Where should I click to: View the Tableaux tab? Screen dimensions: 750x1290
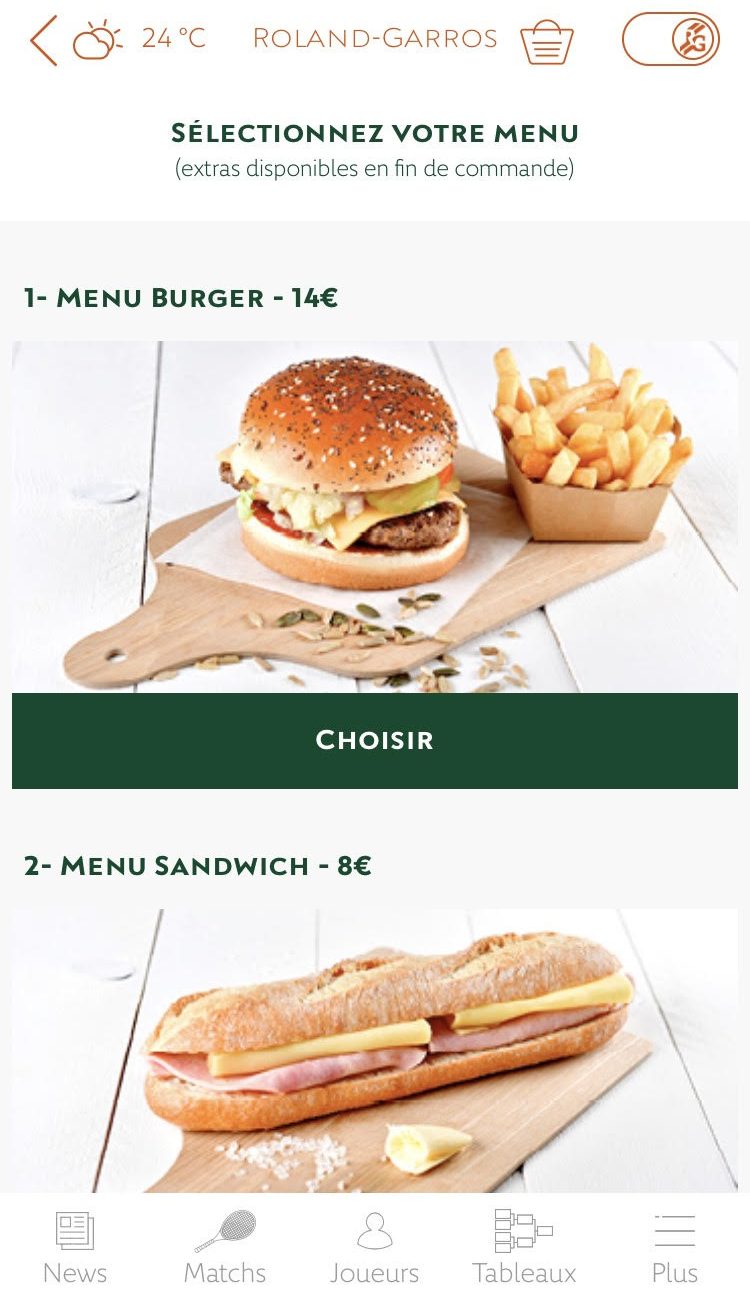(524, 1246)
